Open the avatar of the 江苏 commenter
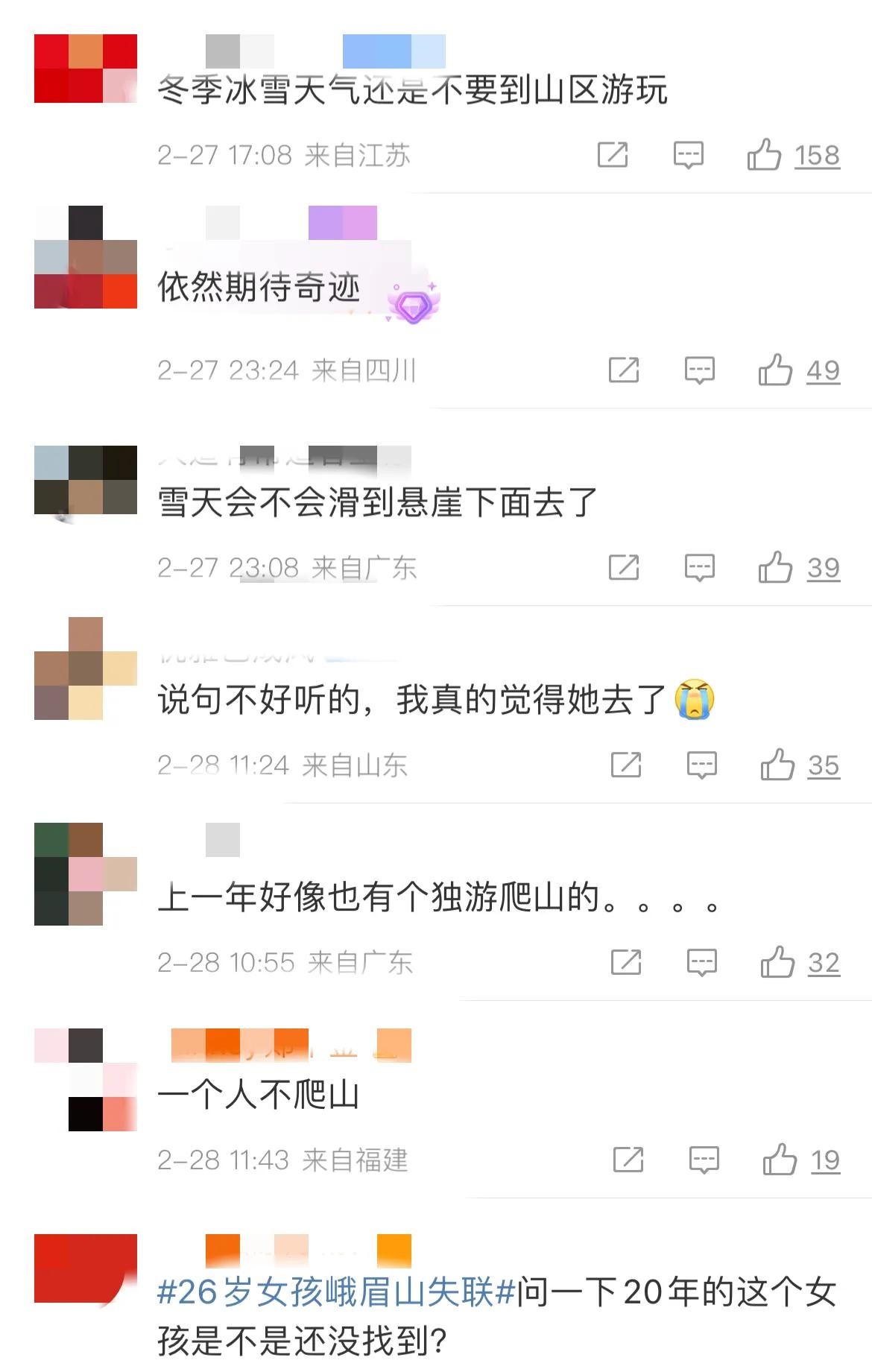872x1372 pixels. point(86,69)
